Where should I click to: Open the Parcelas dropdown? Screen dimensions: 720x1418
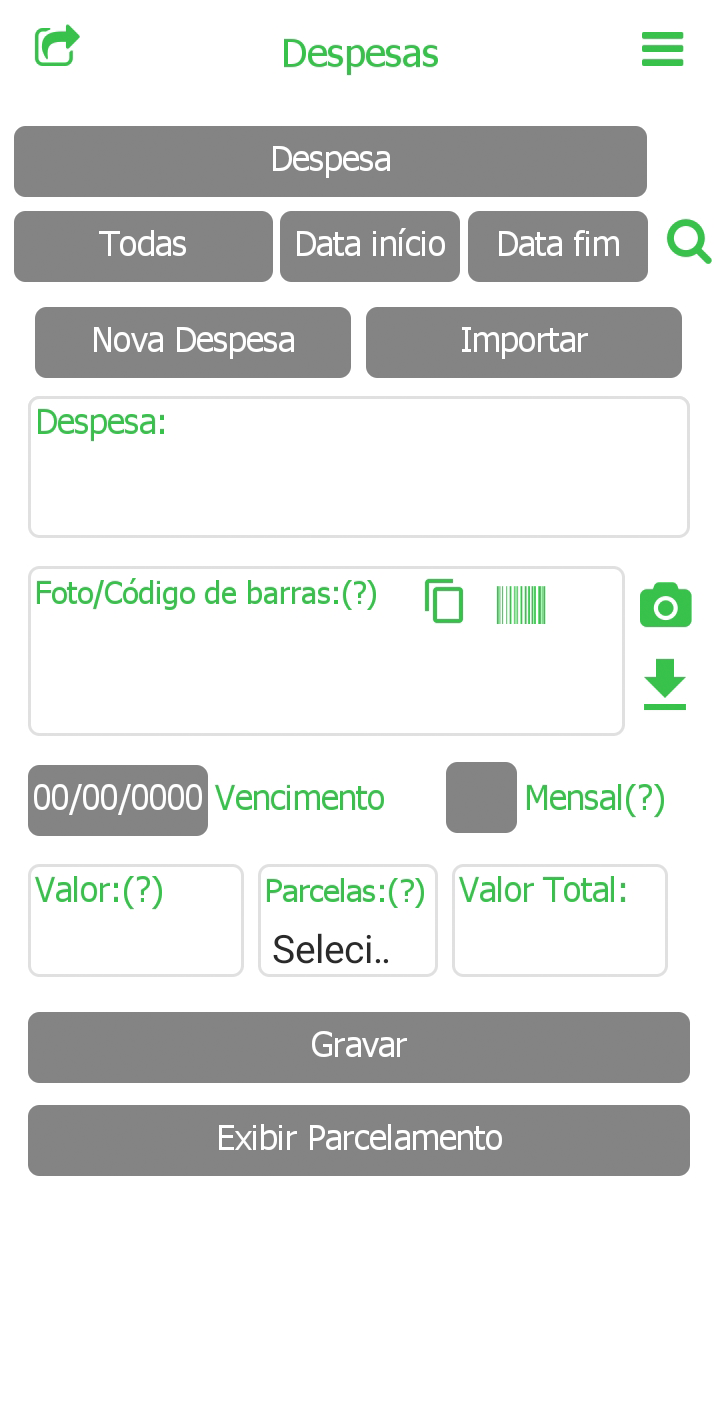pyautogui.click(x=348, y=920)
